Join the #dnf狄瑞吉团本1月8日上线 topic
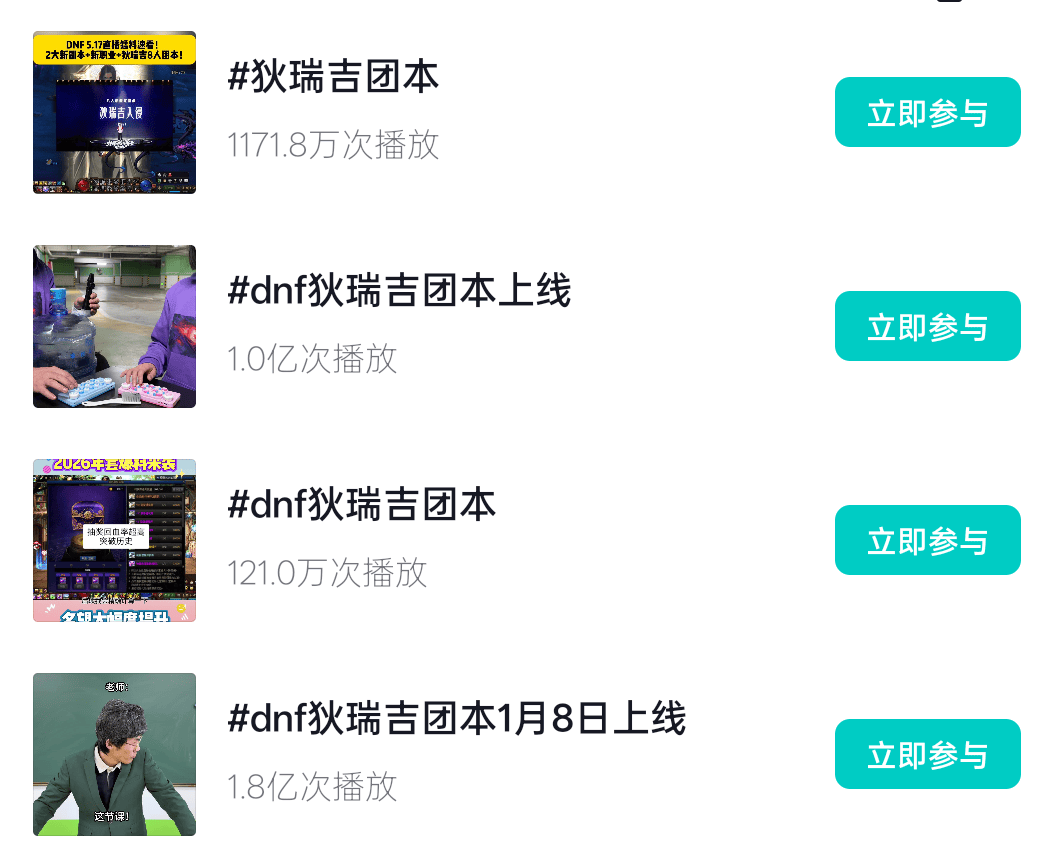 [927, 754]
